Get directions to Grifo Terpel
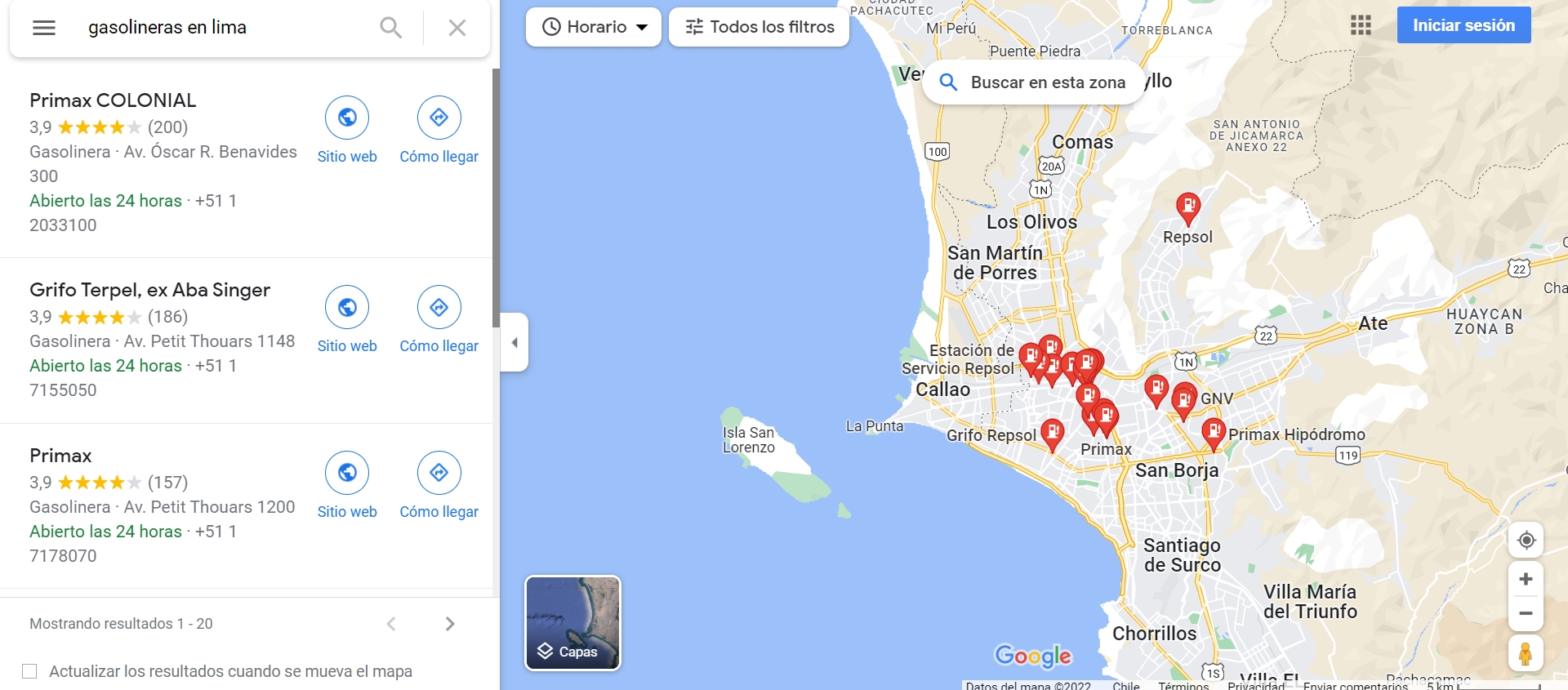The image size is (1568, 690). click(439, 320)
